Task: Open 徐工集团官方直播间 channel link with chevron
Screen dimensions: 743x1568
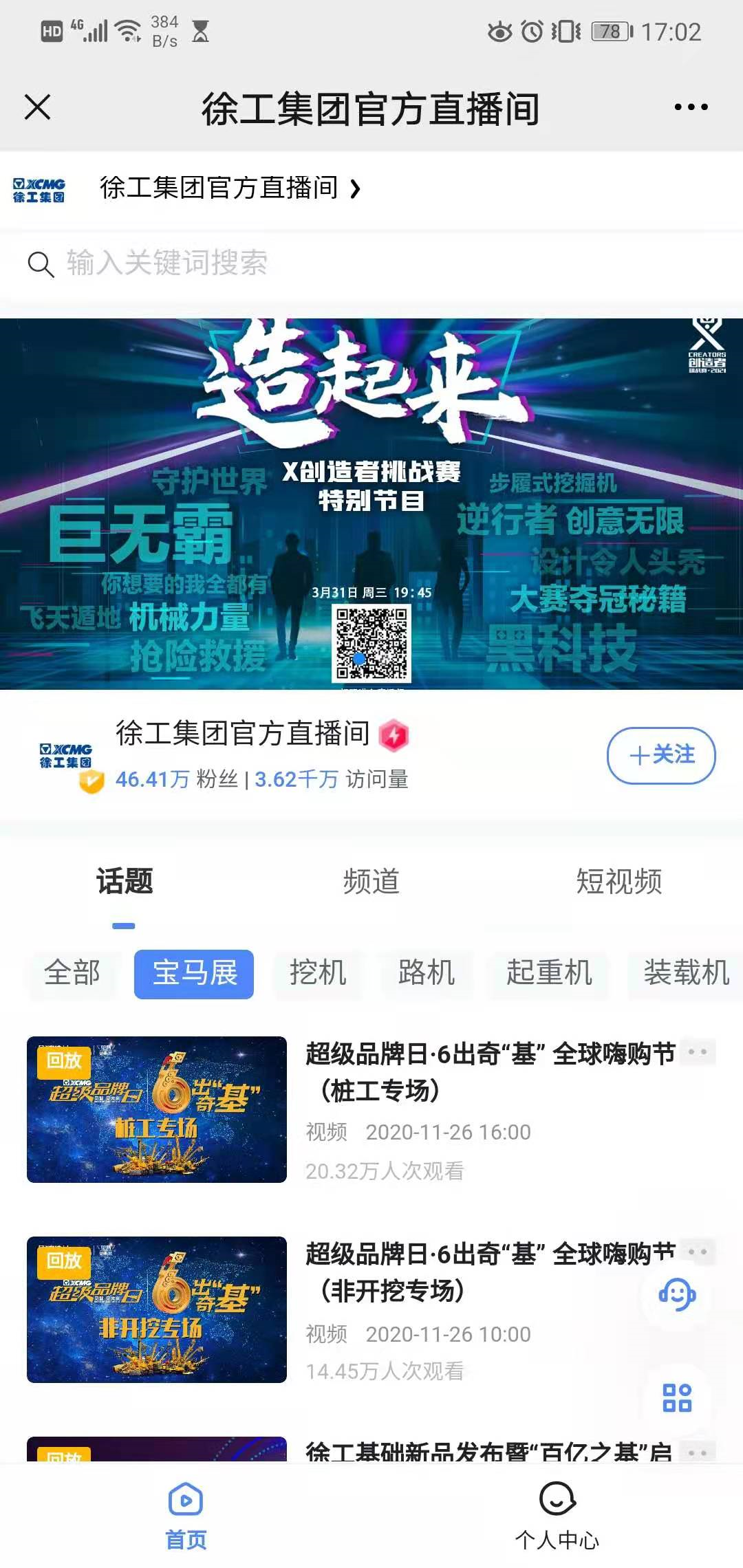Action: pyautogui.click(x=230, y=188)
